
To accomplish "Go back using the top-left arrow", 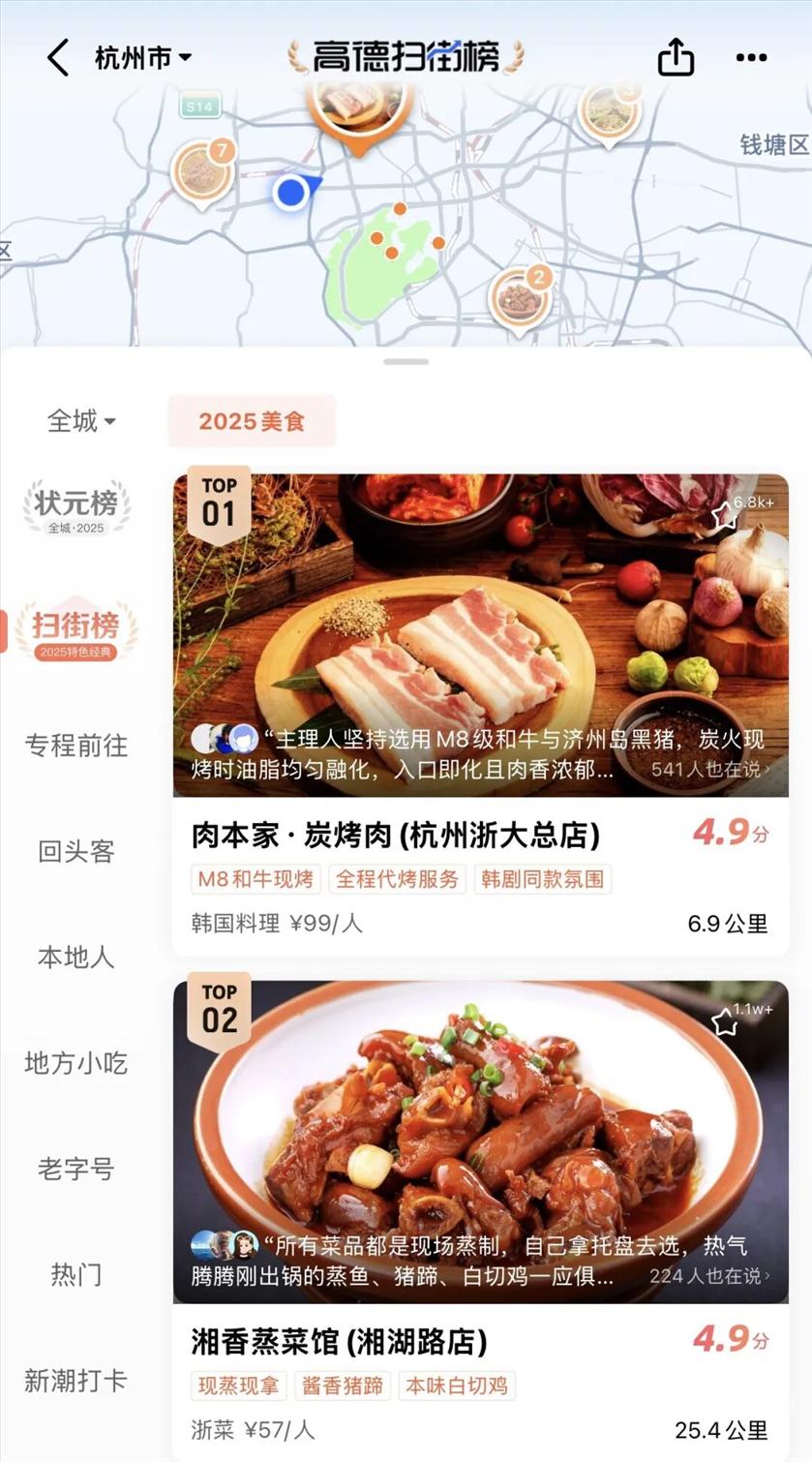I will coord(58,58).
